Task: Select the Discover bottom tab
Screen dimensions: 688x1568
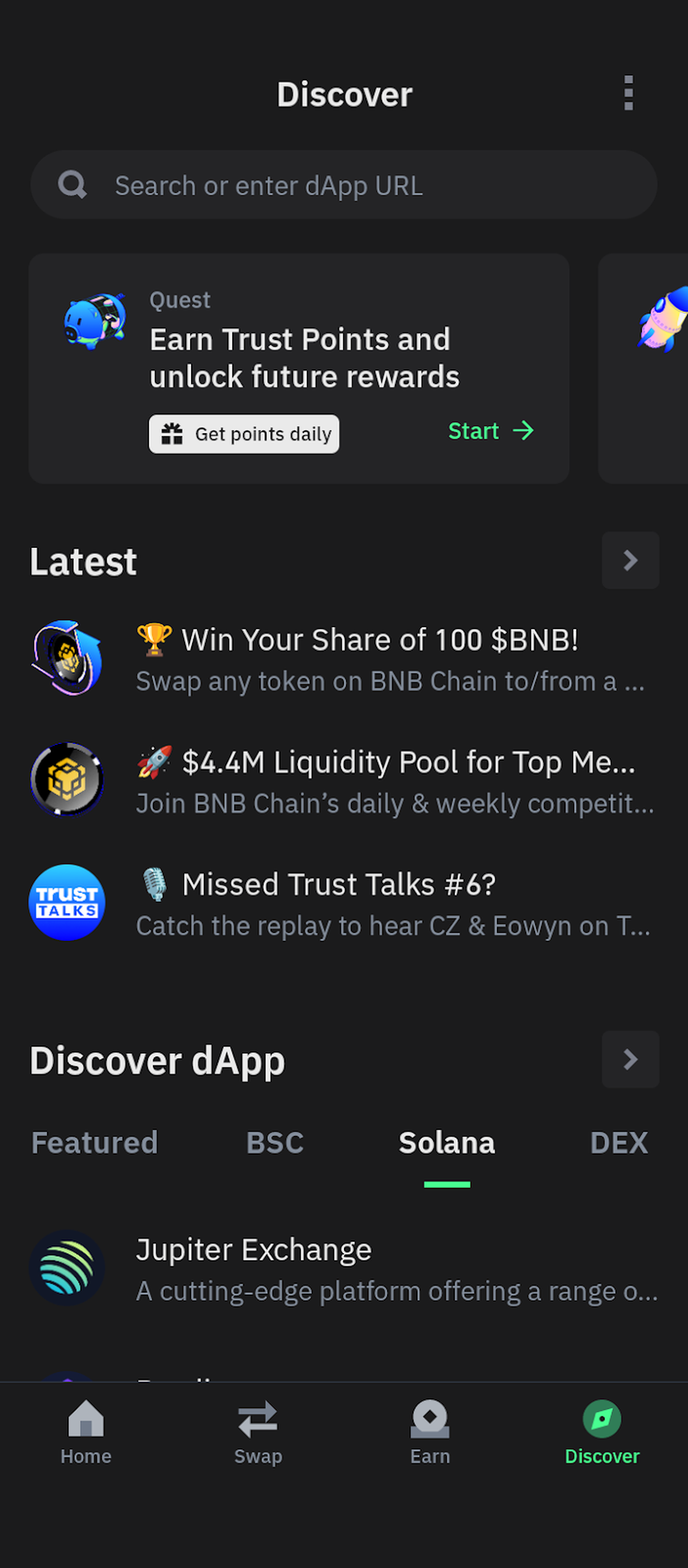Action: [601, 1433]
